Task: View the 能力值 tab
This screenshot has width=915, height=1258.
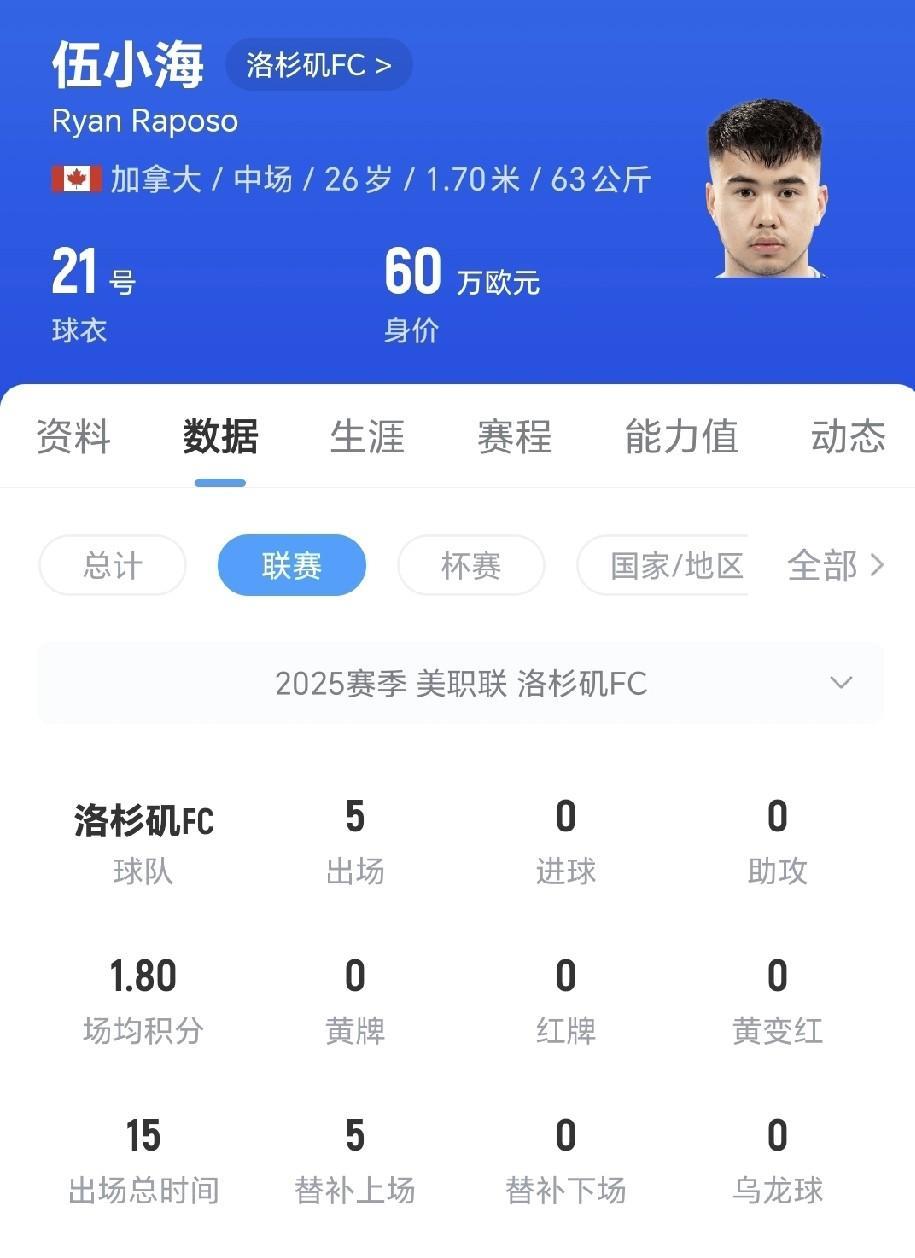Action: 681,437
